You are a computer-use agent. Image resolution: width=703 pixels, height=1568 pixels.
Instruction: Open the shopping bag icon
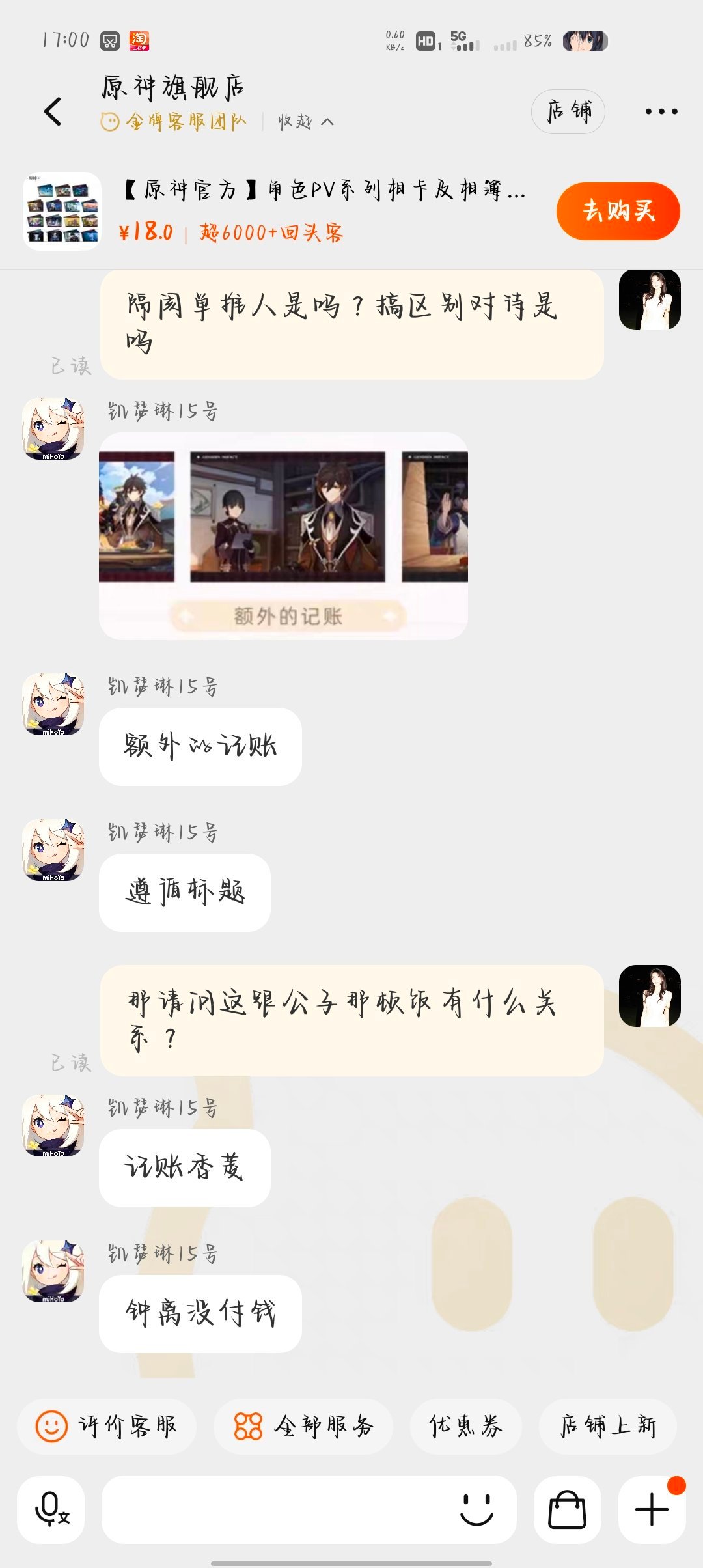[x=567, y=1509]
